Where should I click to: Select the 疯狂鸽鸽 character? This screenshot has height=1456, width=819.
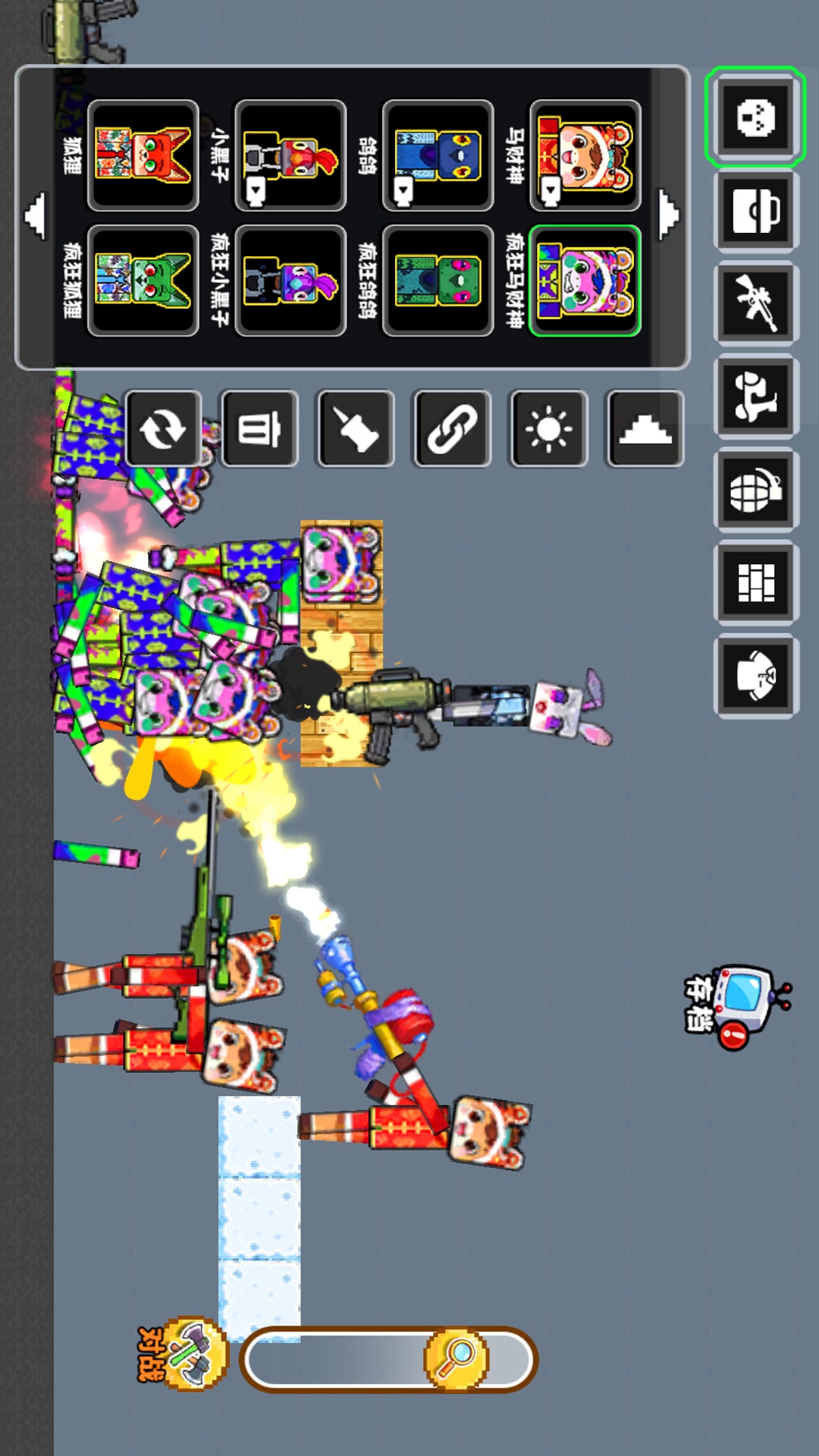[438, 281]
